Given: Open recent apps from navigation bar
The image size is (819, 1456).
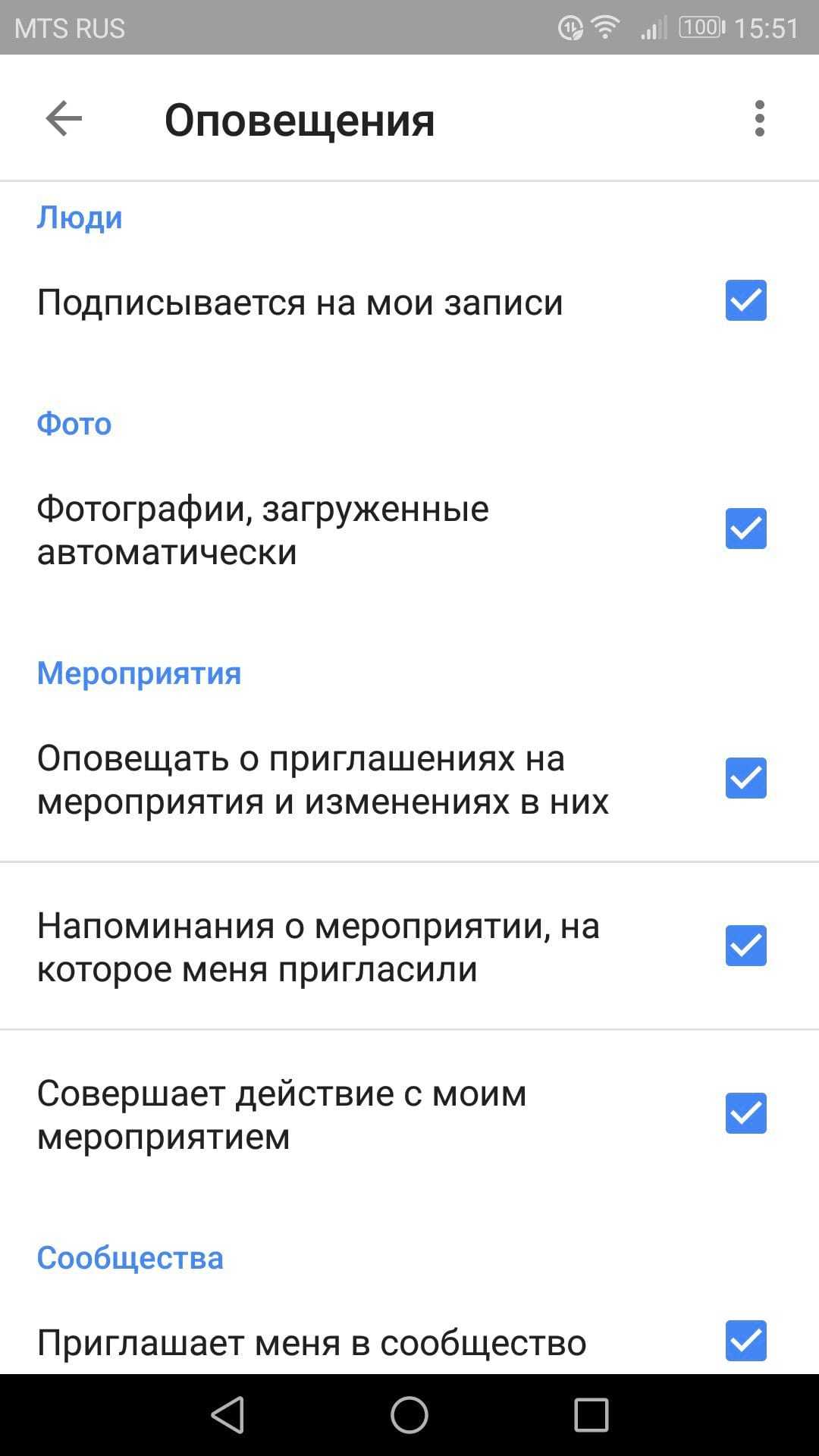Looking at the screenshot, I should click(x=591, y=1415).
